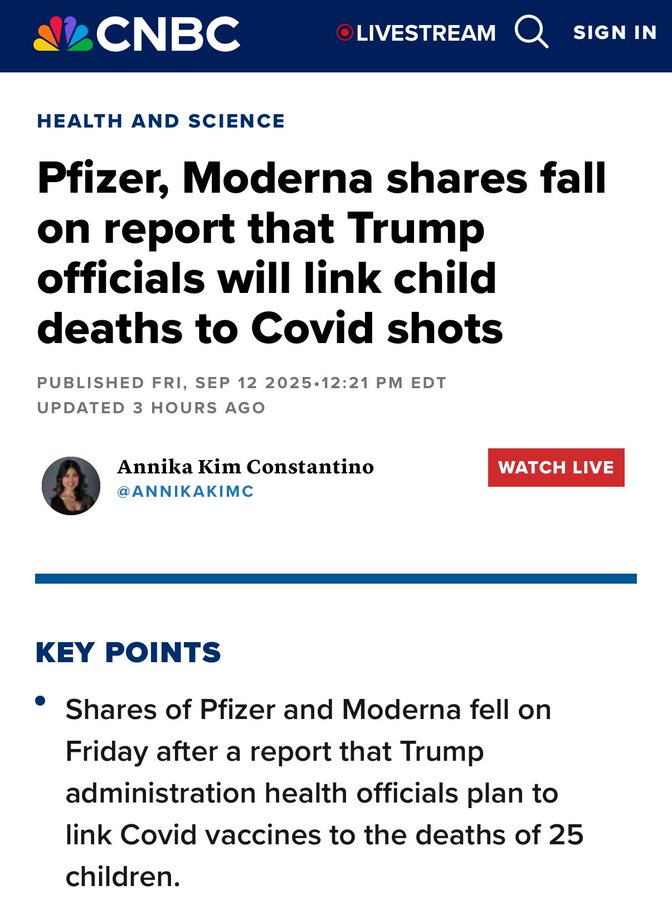Tap the search magnifier icon
Image resolution: width=672 pixels, height=900 pixels.
point(531,32)
